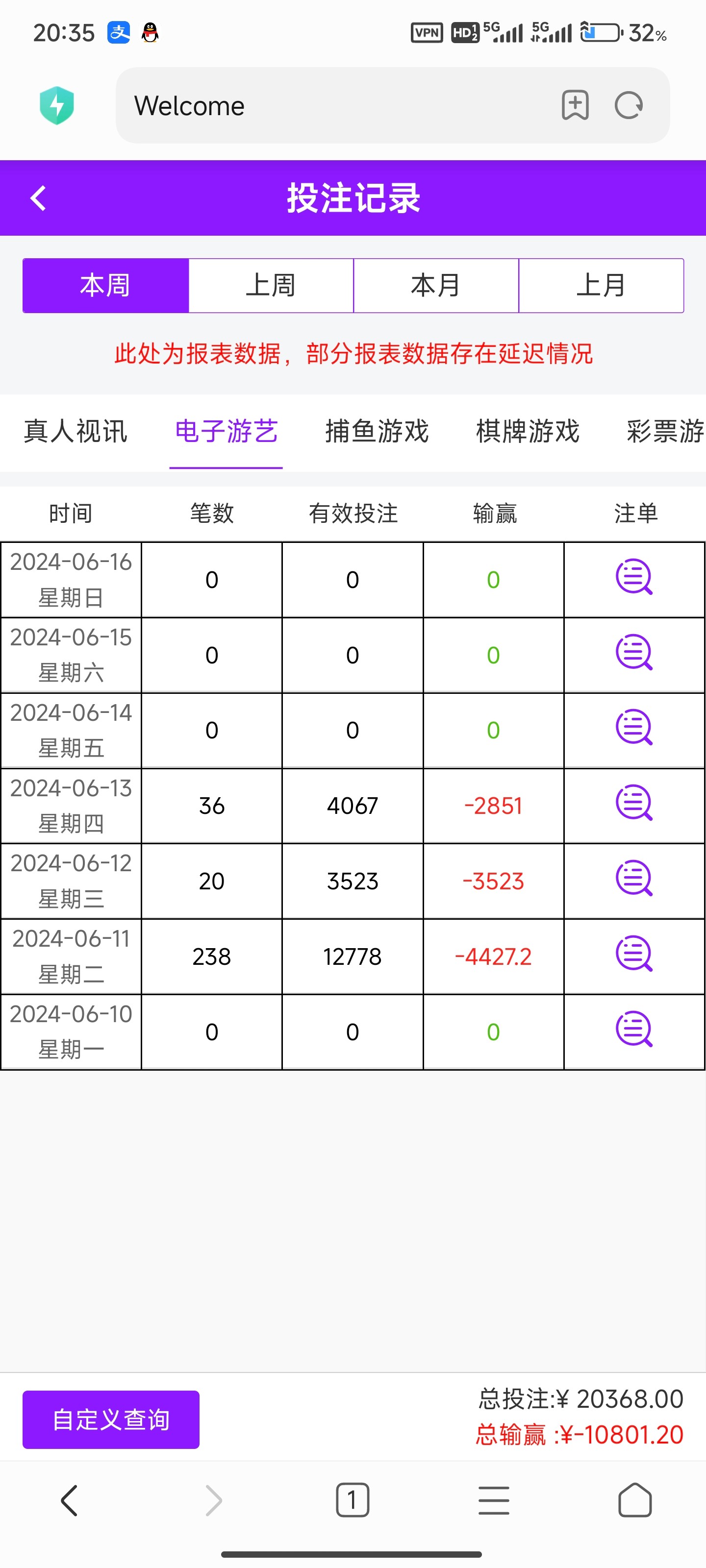Open the 彩票游戏 category tab

[x=665, y=432]
